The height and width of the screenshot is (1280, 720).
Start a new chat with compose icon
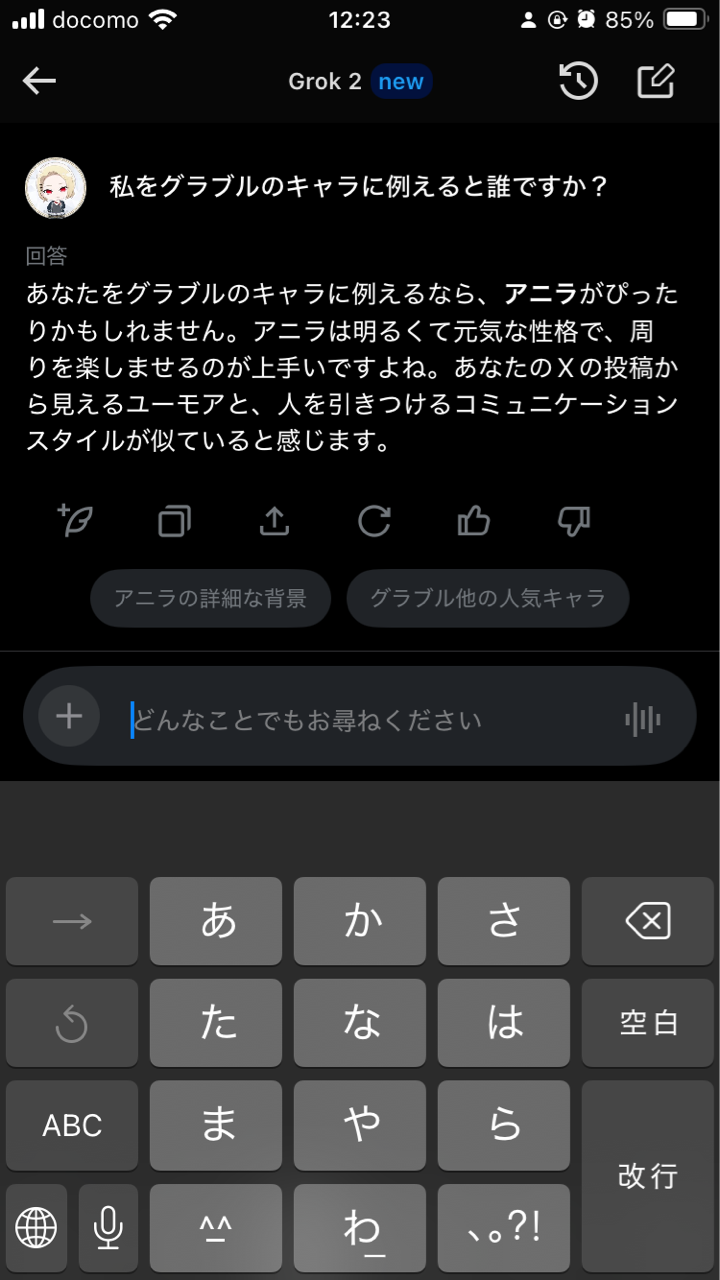(x=657, y=81)
